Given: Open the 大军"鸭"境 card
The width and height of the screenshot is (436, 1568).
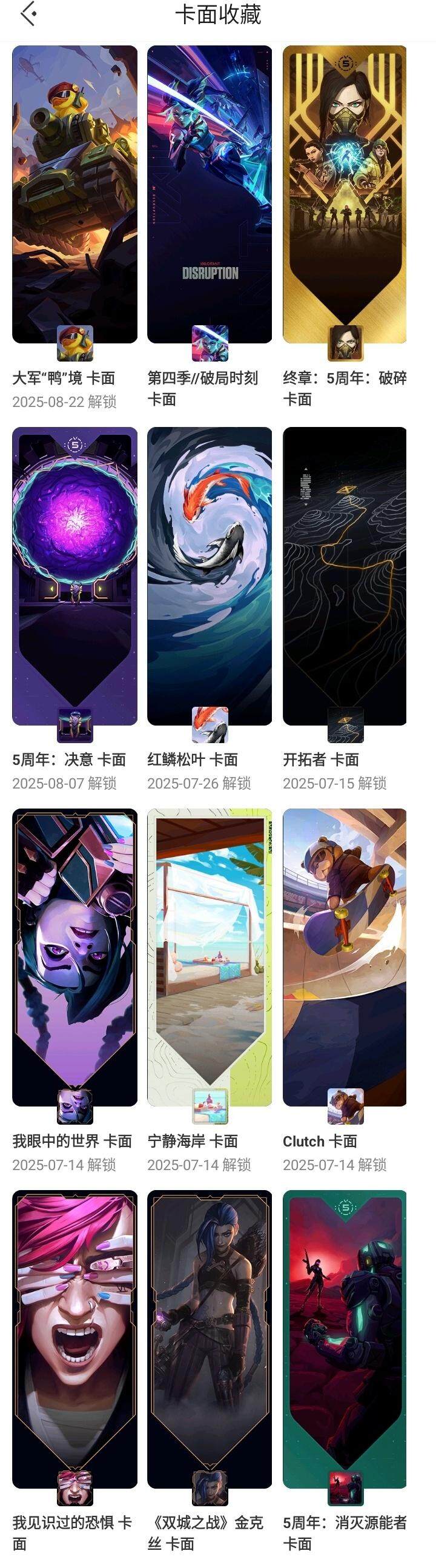Looking at the screenshot, I should (x=74, y=195).
